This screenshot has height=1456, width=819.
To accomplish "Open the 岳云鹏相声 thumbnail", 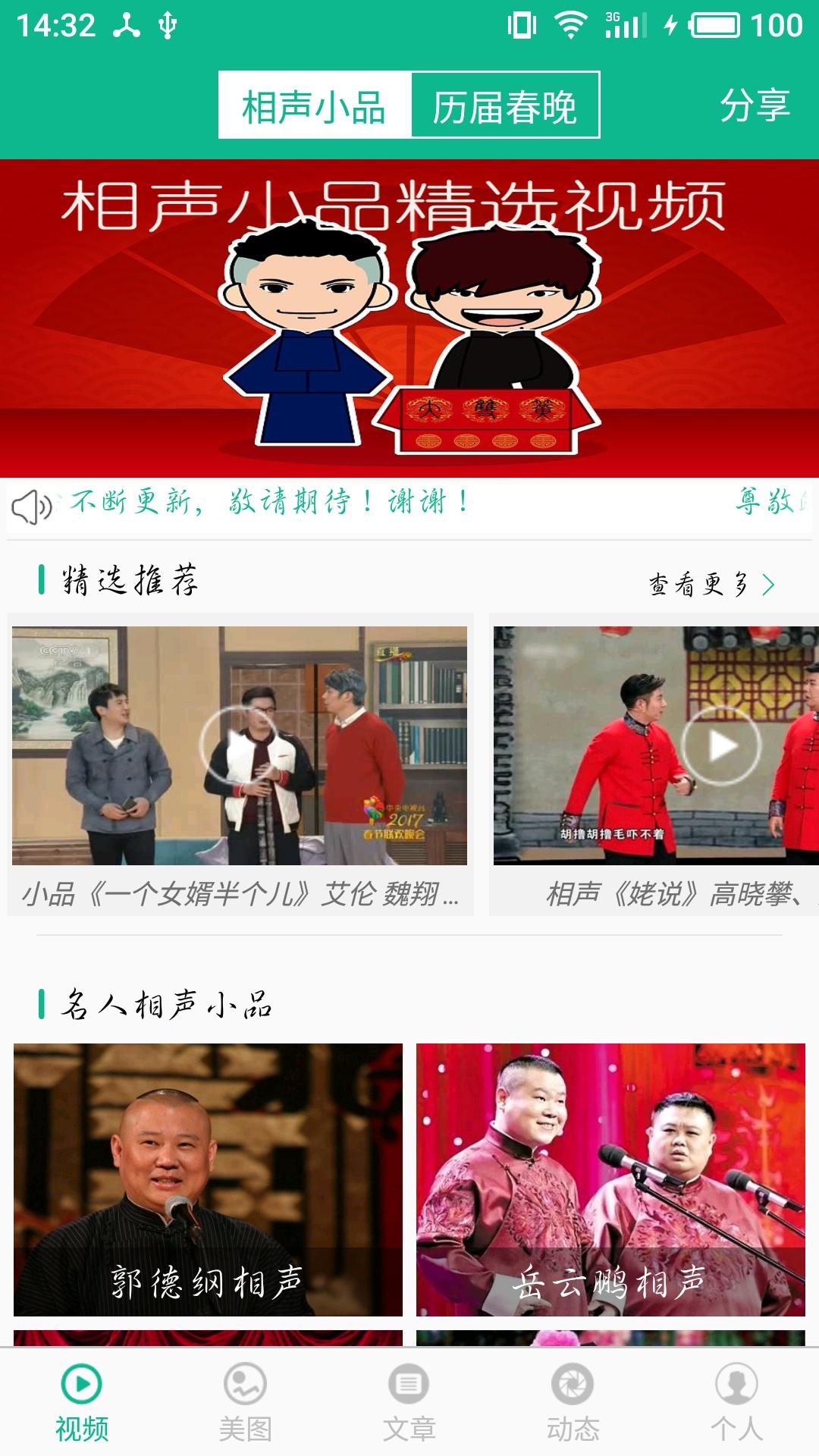I will pyautogui.click(x=611, y=1179).
